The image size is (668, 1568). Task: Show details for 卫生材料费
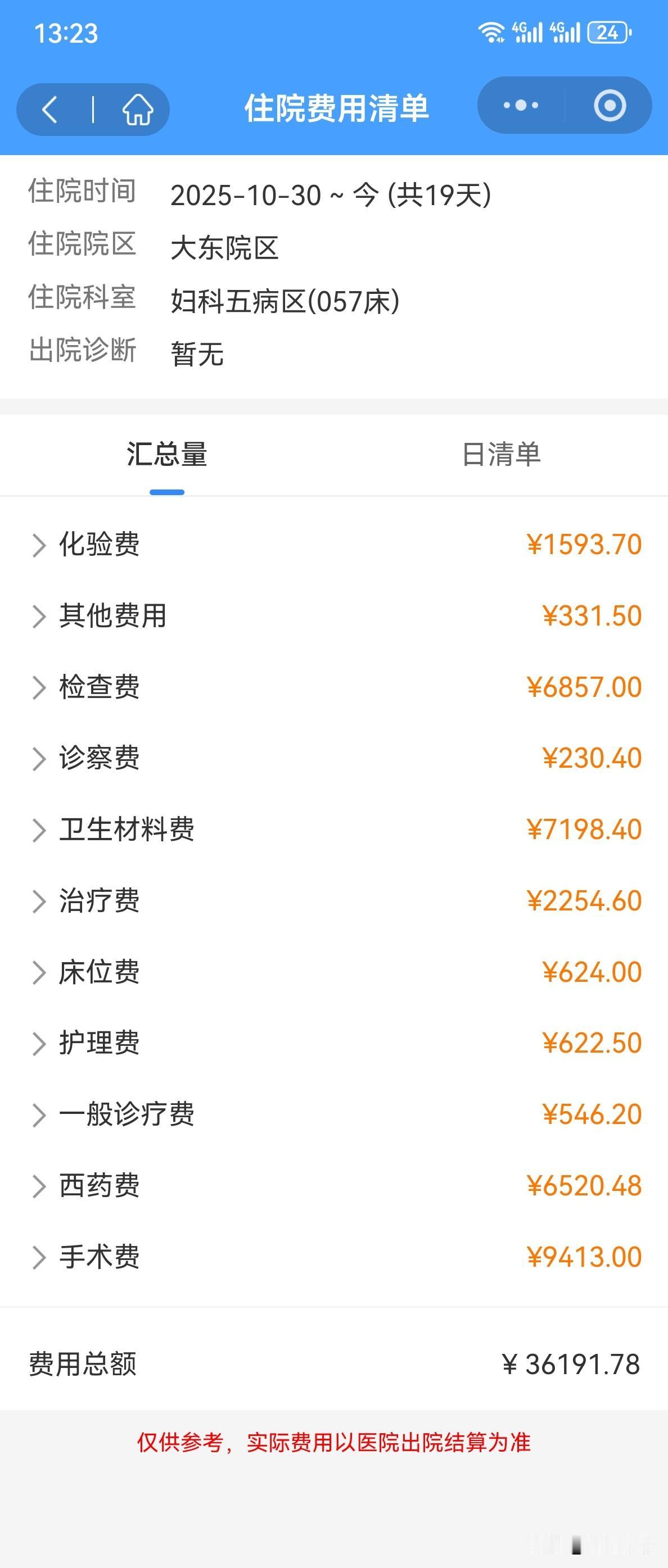point(333,829)
